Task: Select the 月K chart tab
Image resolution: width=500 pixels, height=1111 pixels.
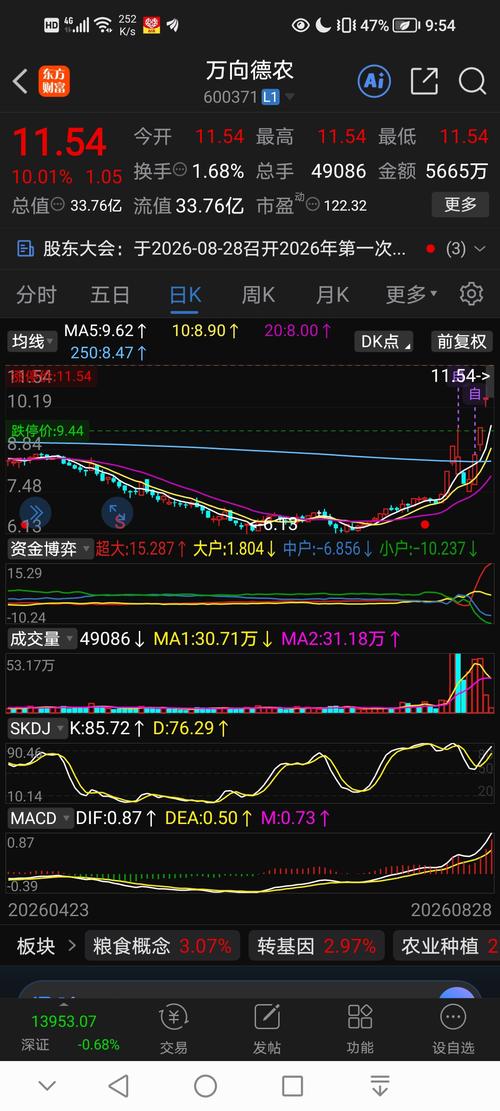Action: pos(332,295)
